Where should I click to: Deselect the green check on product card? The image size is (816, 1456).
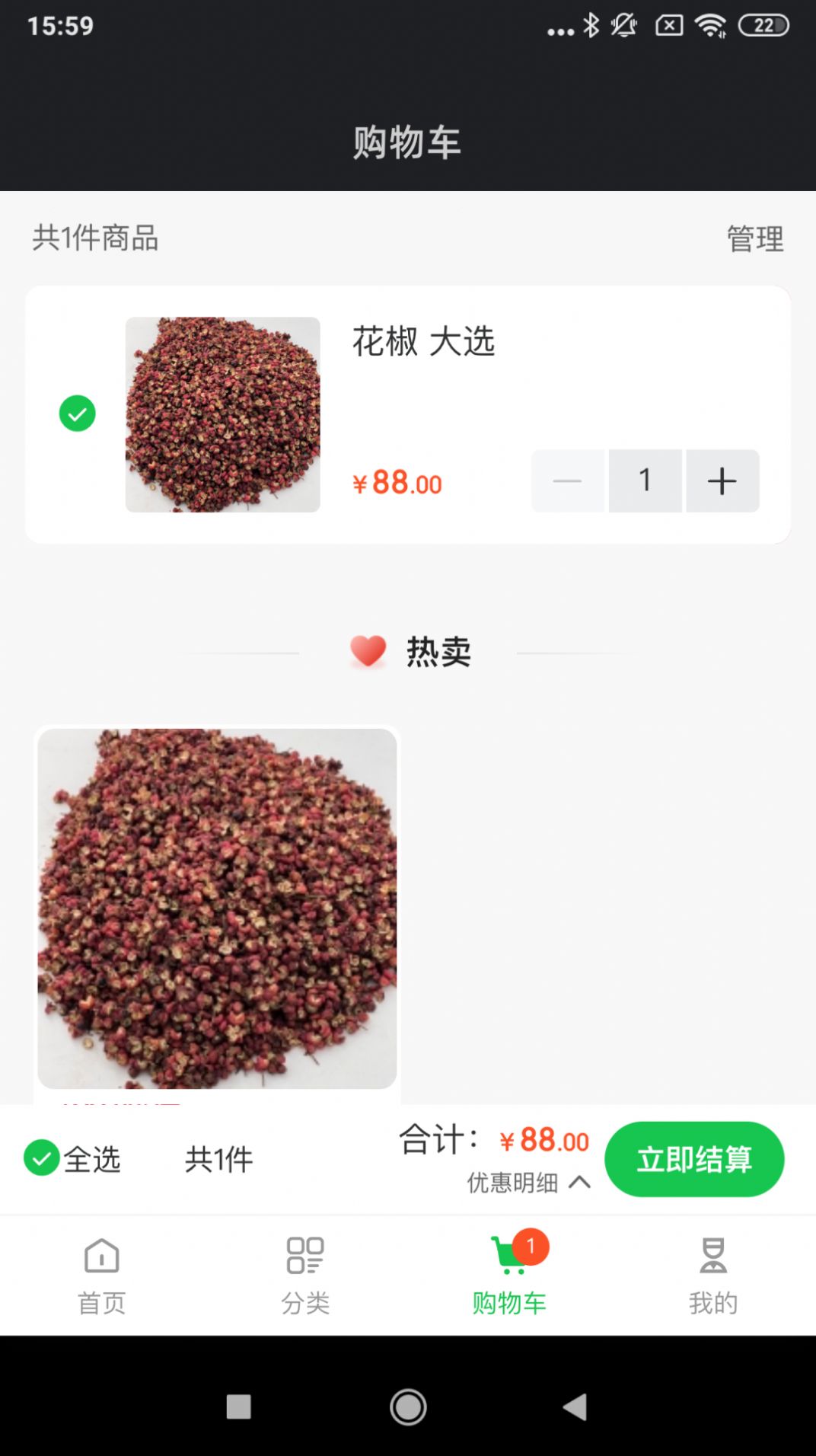[x=76, y=413]
